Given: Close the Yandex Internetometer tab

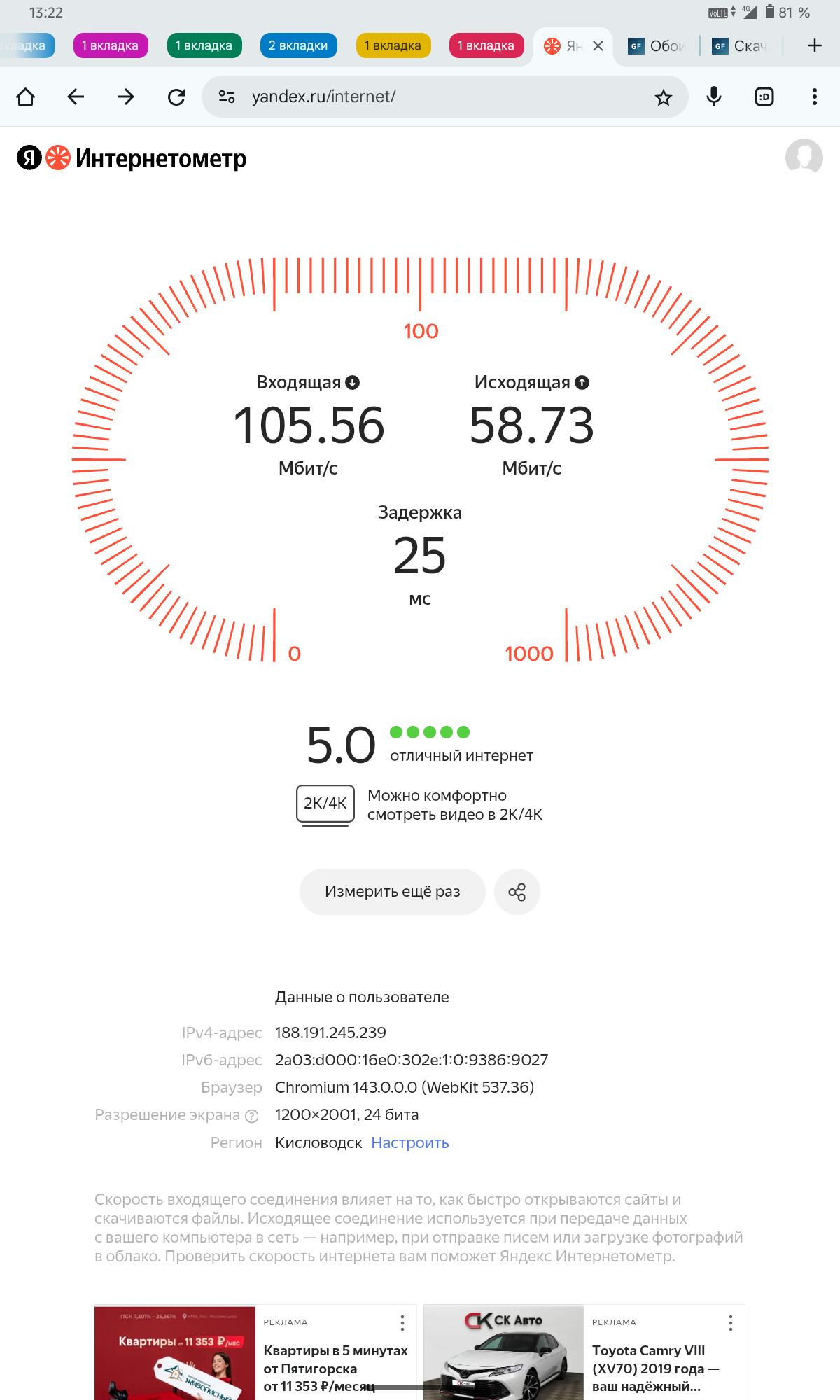Looking at the screenshot, I should click(598, 46).
